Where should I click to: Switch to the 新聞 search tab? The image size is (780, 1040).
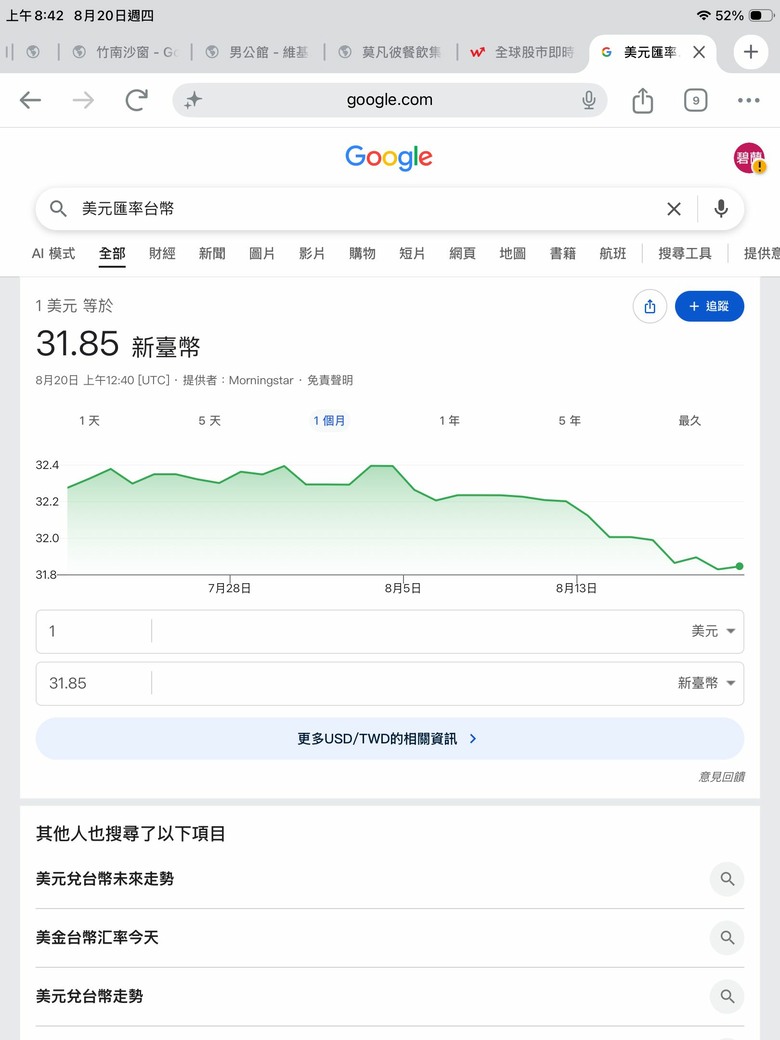212,253
